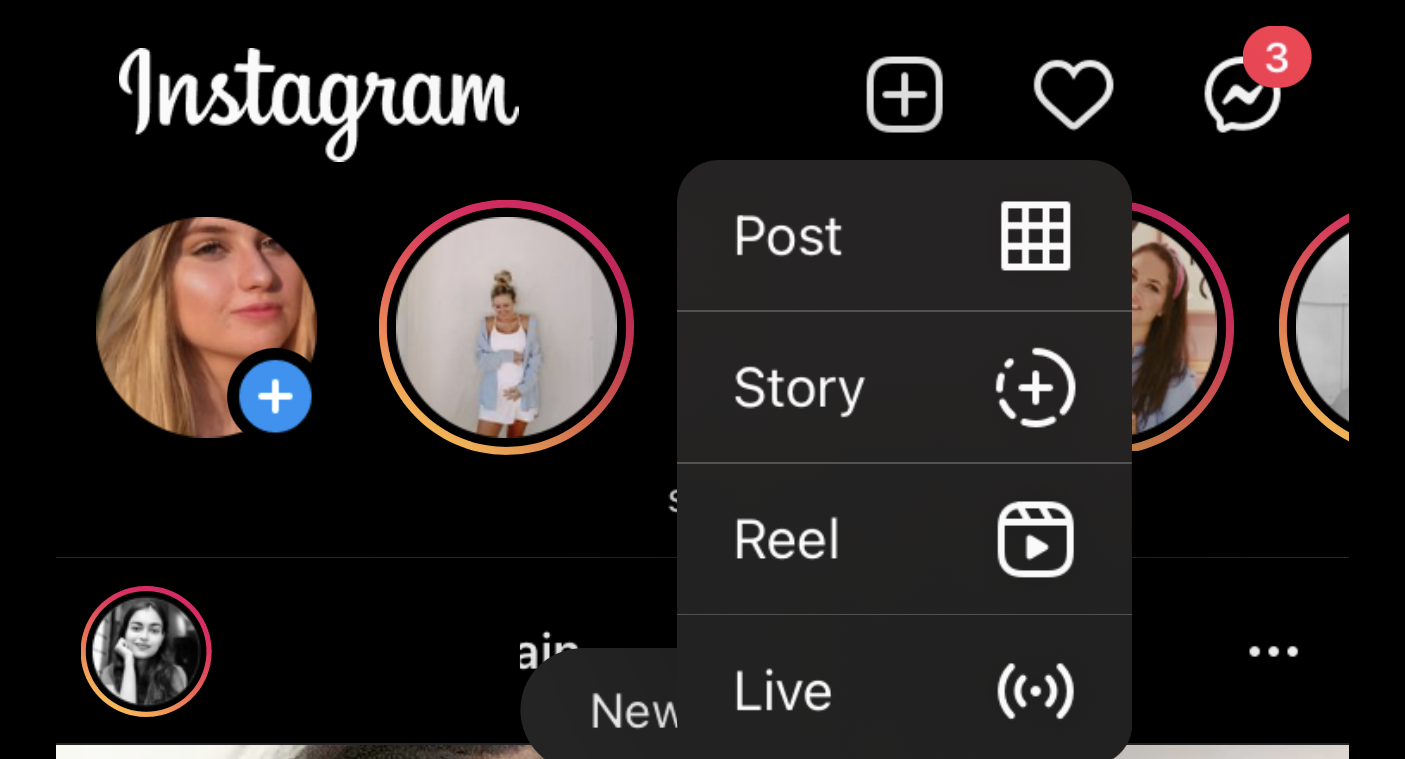Choose Live from the create menu
The width and height of the screenshot is (1405, 759).
point(903,691)
